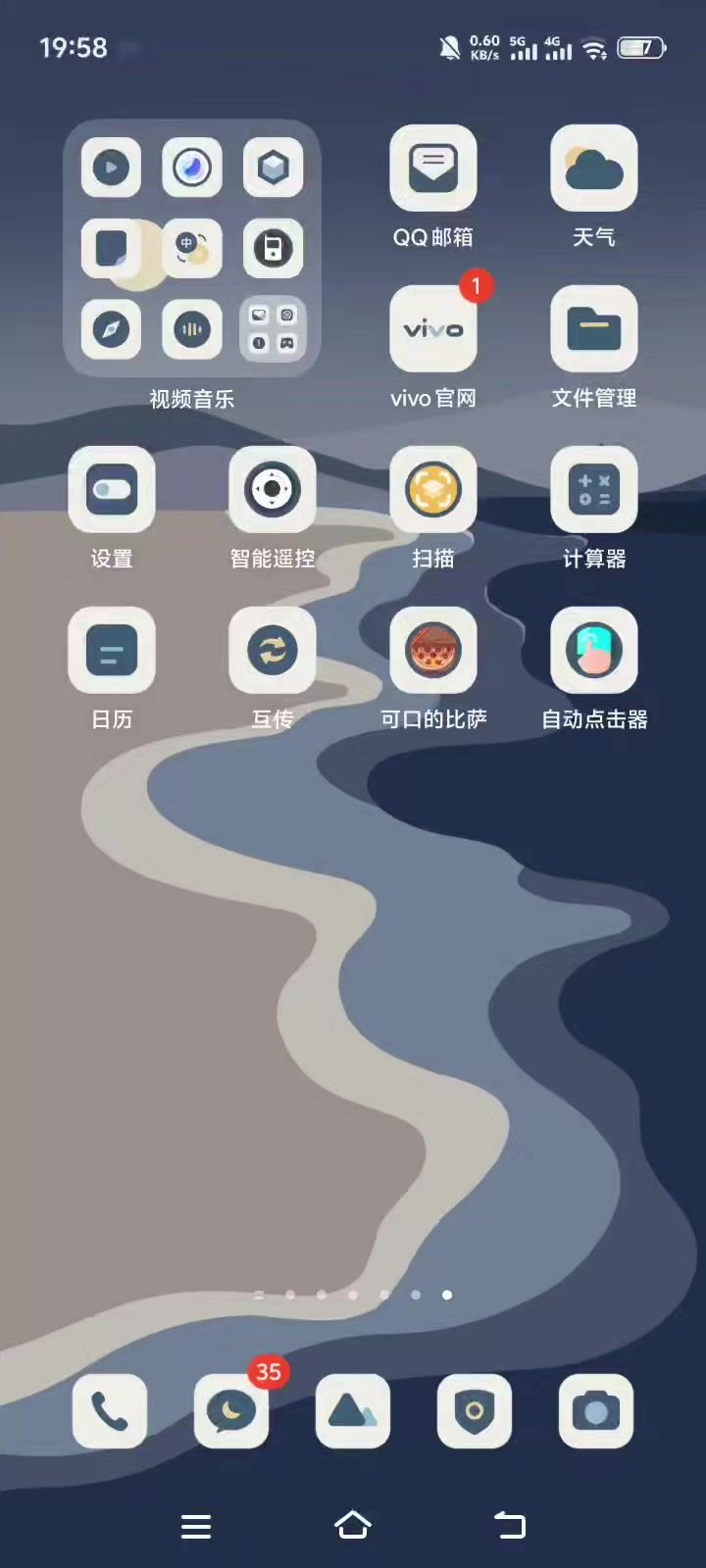This screenshot has height=1568, width=706.
Task: Tap the system back button
Action: 510,1526
